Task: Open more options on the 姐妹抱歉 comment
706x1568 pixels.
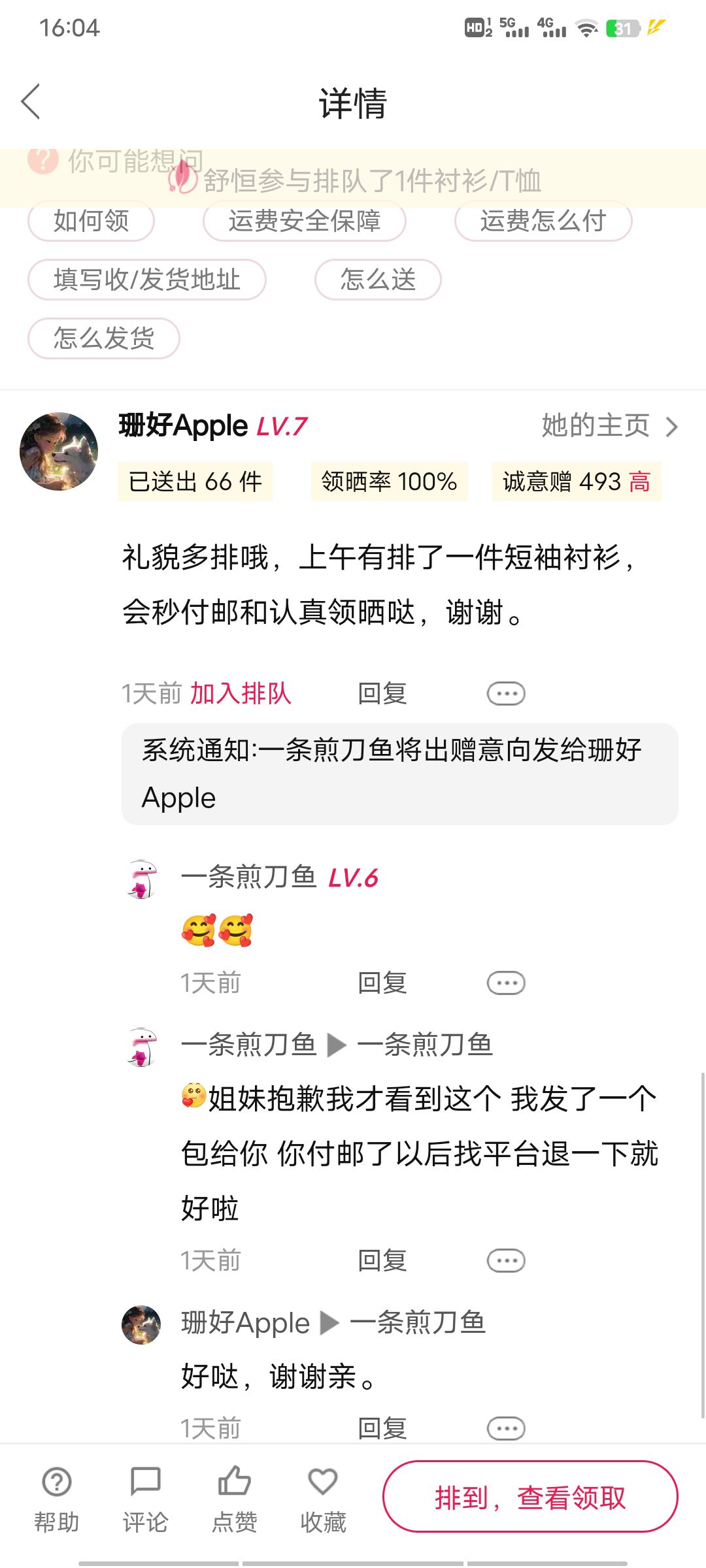Action: coord(506,1260)
